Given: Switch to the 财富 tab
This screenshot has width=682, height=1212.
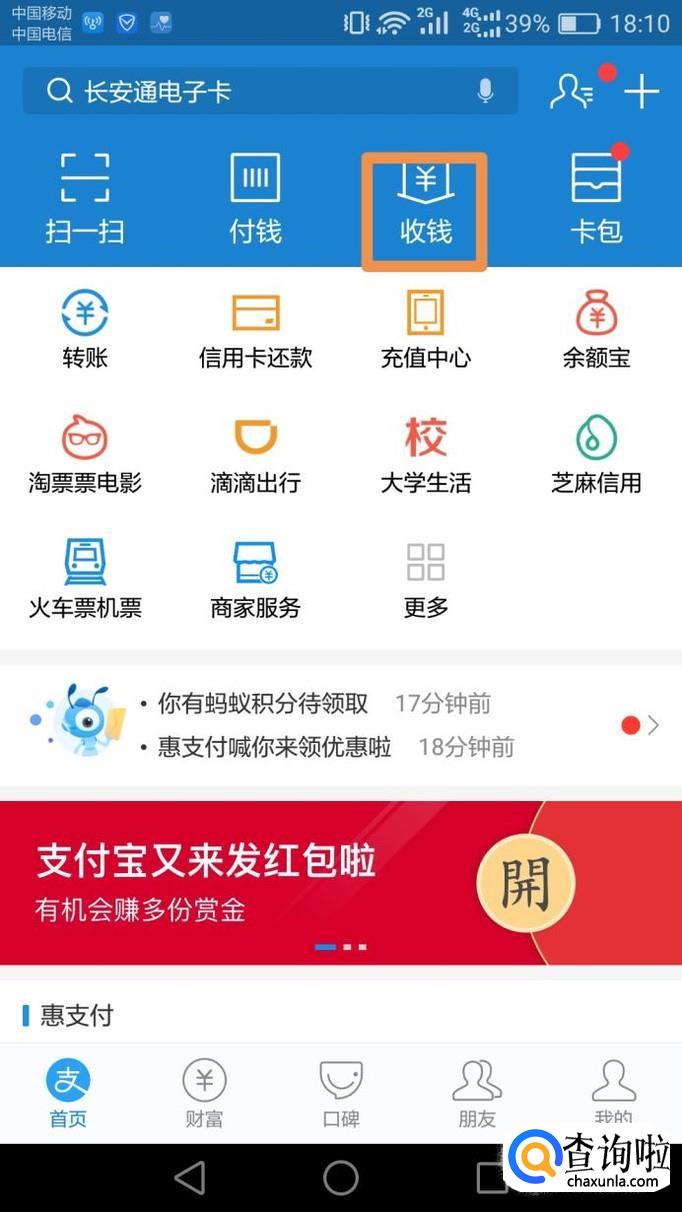Looking at the screenshot, I should point(204,1094).
